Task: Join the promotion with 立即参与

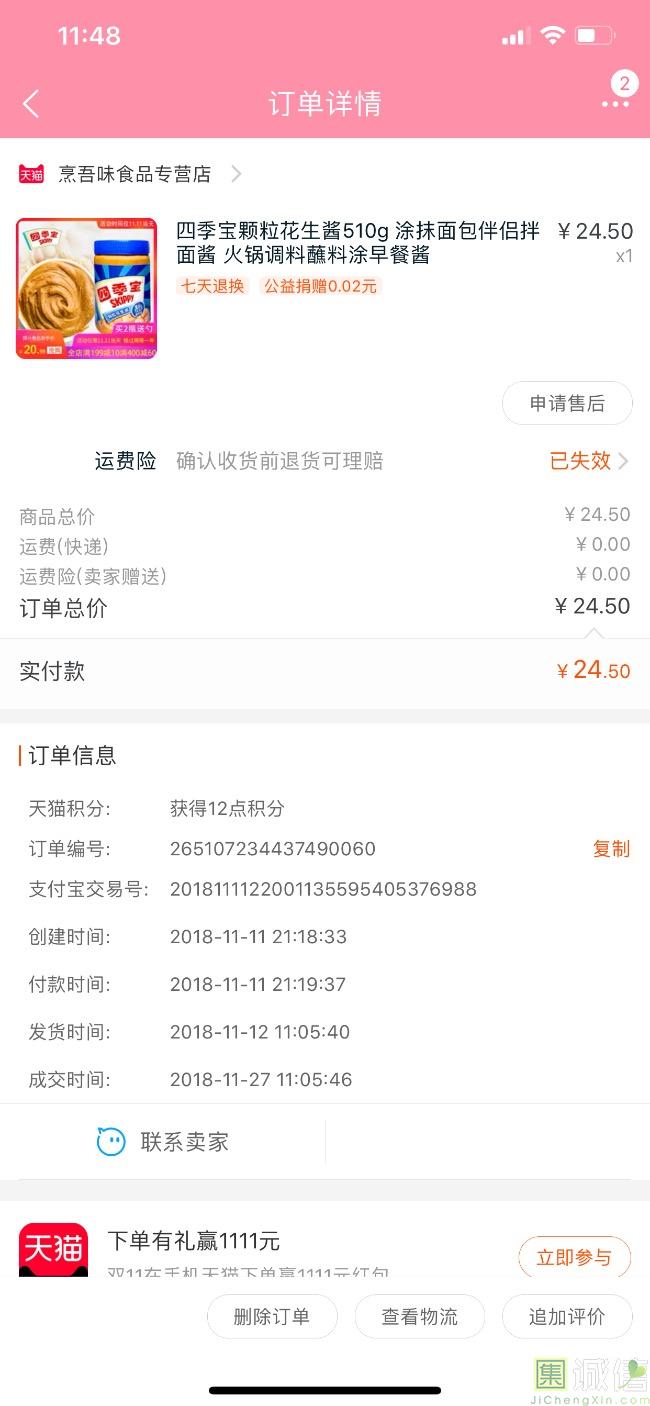Action: tap(574, 1257)
